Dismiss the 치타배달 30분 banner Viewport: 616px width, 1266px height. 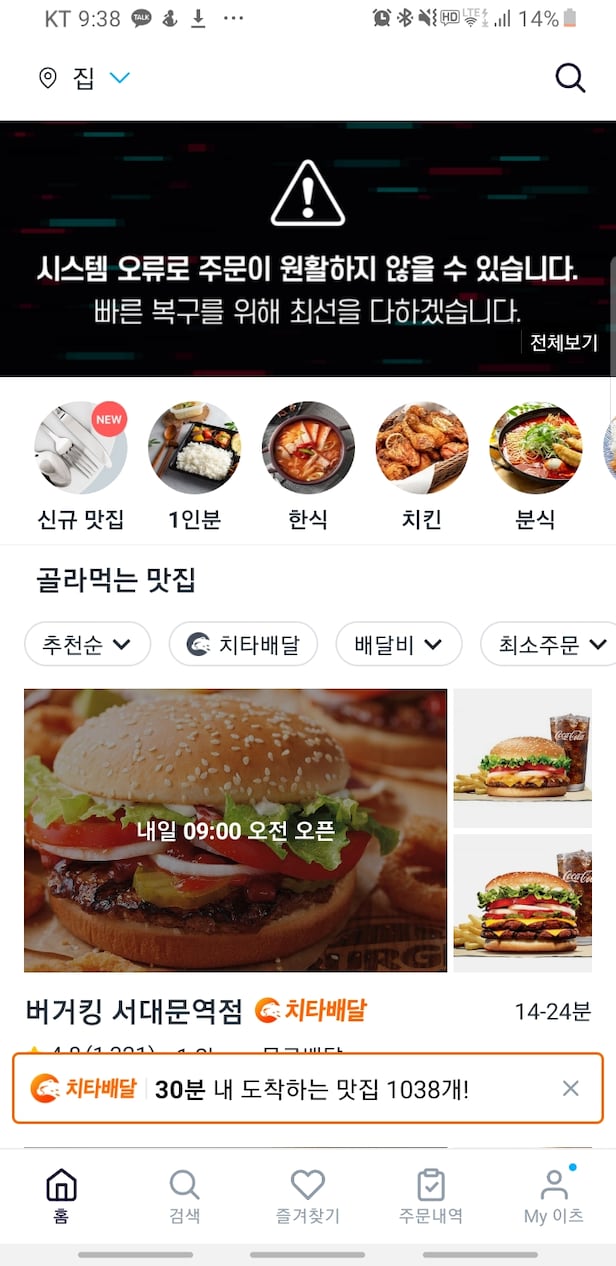tap(571, 1088)
